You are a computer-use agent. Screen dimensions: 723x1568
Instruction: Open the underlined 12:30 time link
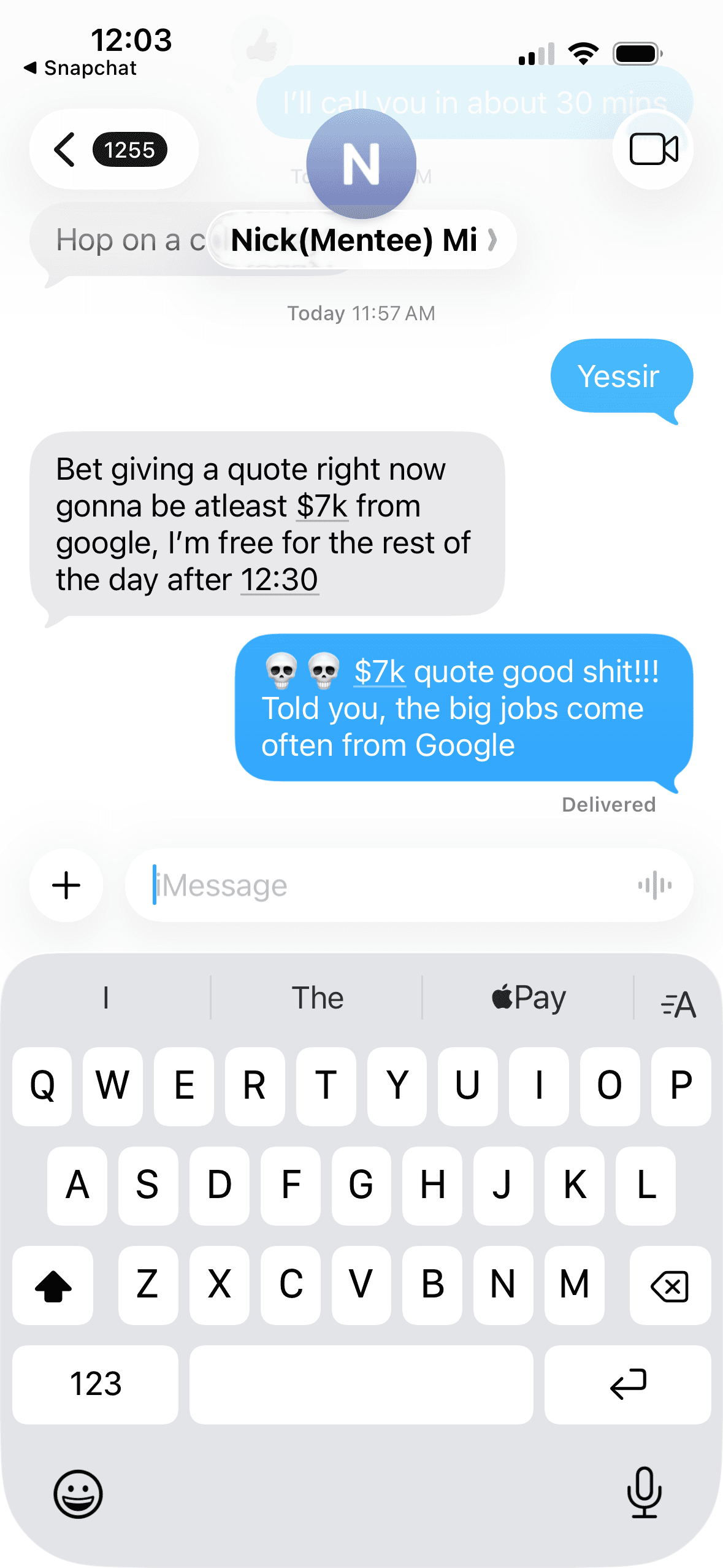(x=279, y=580)
